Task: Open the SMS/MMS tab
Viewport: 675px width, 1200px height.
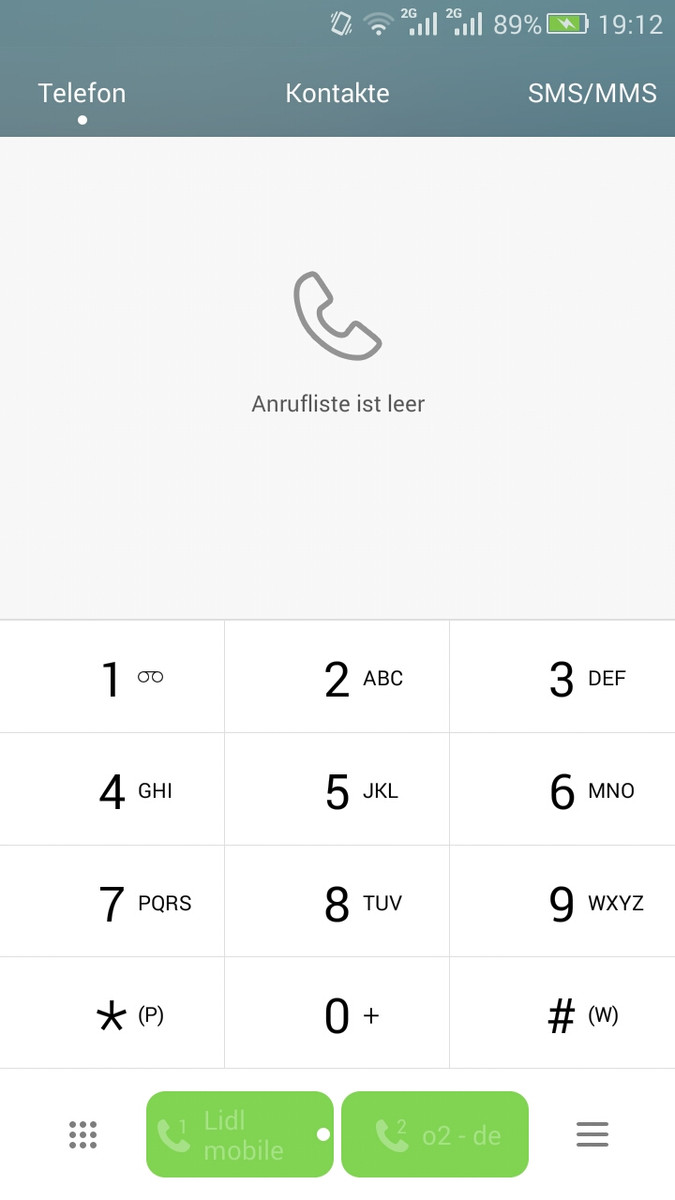Action: [x=592, y=93]
